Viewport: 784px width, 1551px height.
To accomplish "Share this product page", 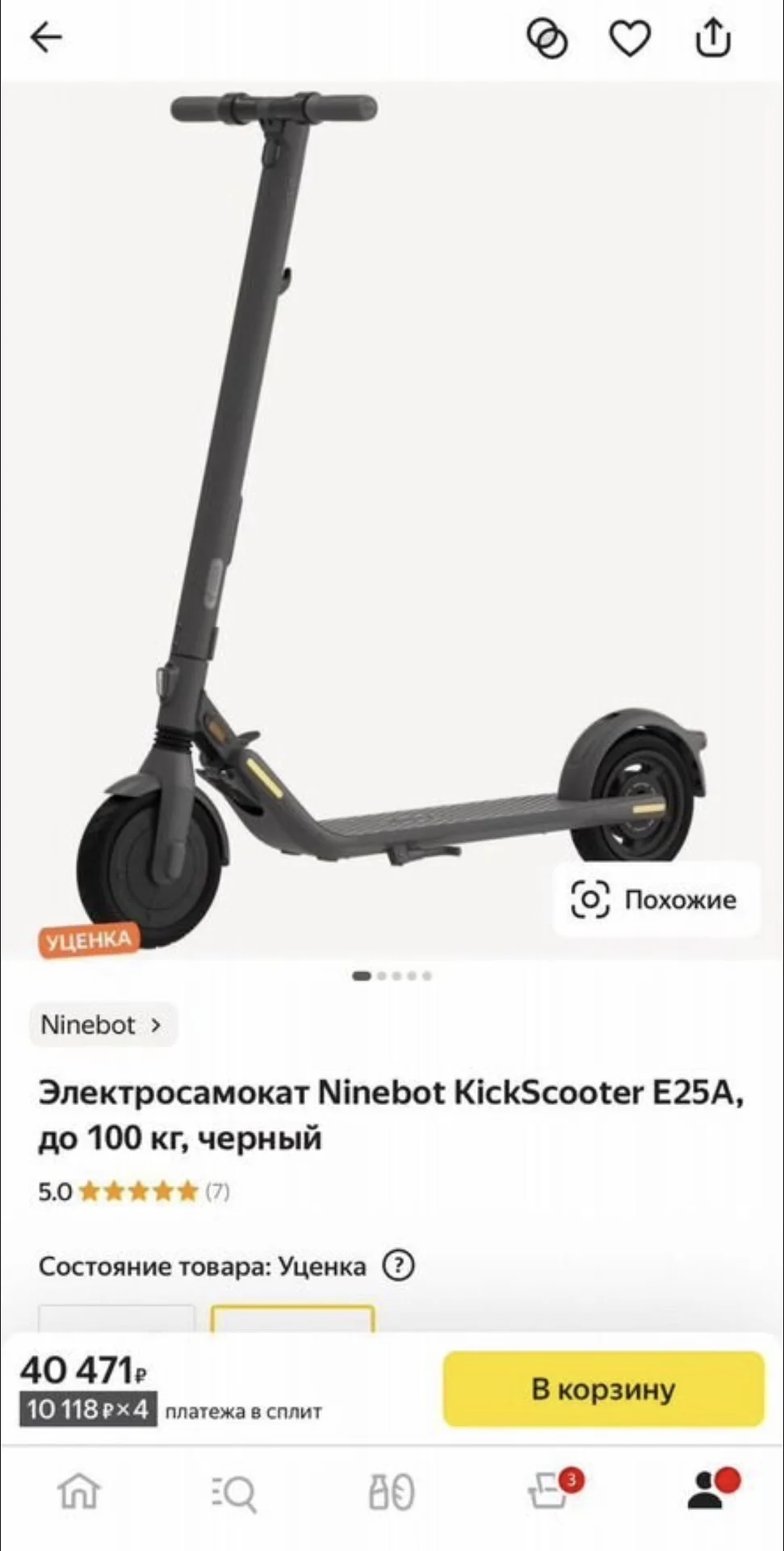I will (713, 37).
